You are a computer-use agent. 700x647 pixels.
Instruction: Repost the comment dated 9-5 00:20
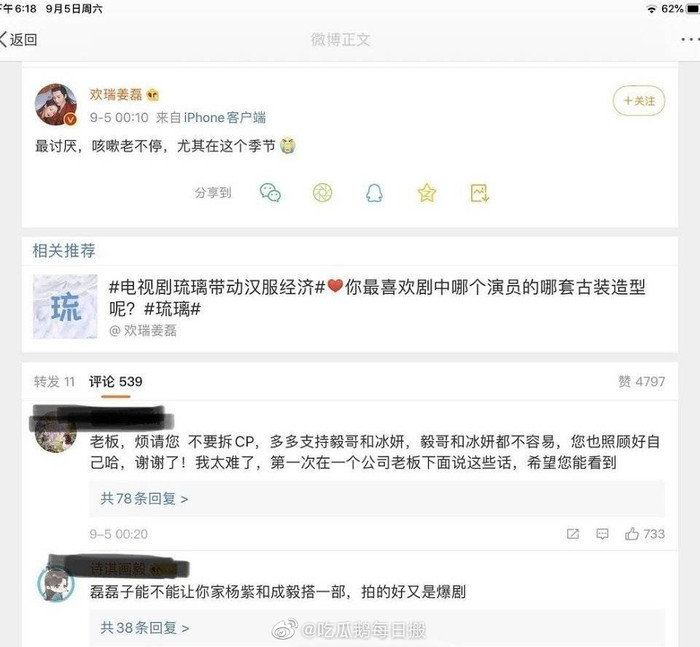click(x=573, y=534)
